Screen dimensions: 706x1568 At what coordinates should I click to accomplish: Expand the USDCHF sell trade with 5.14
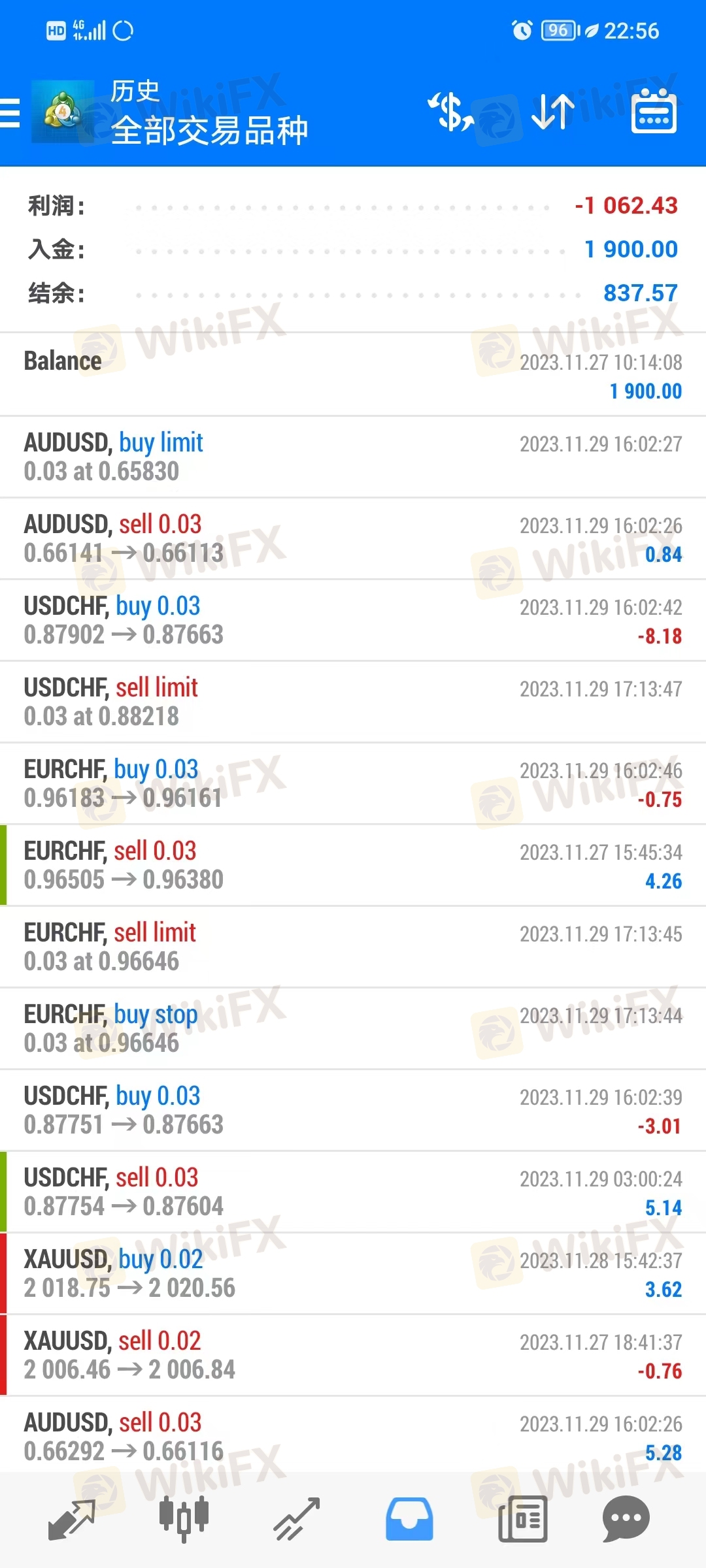pos(353,1192)
